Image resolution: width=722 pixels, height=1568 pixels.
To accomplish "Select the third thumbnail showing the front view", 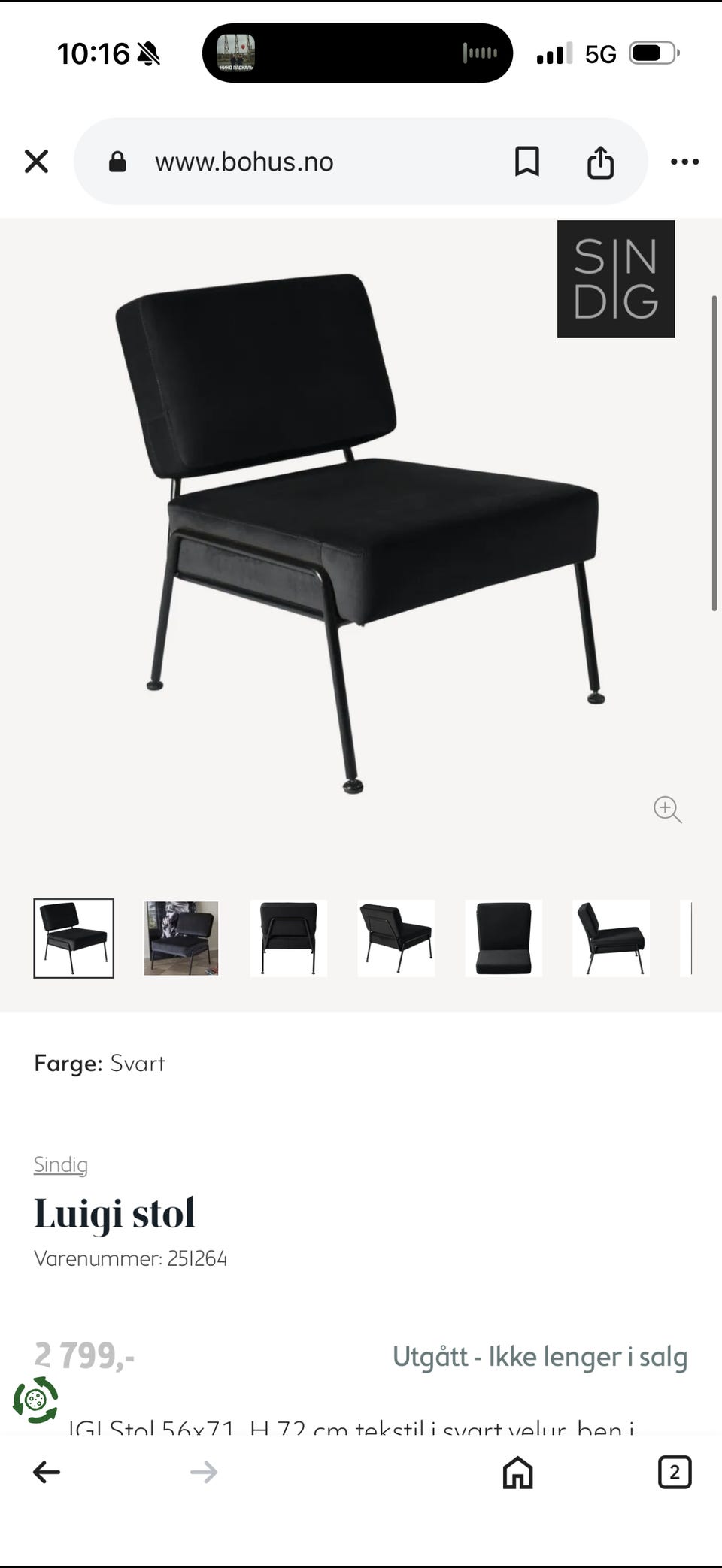I will pos(289,938).
